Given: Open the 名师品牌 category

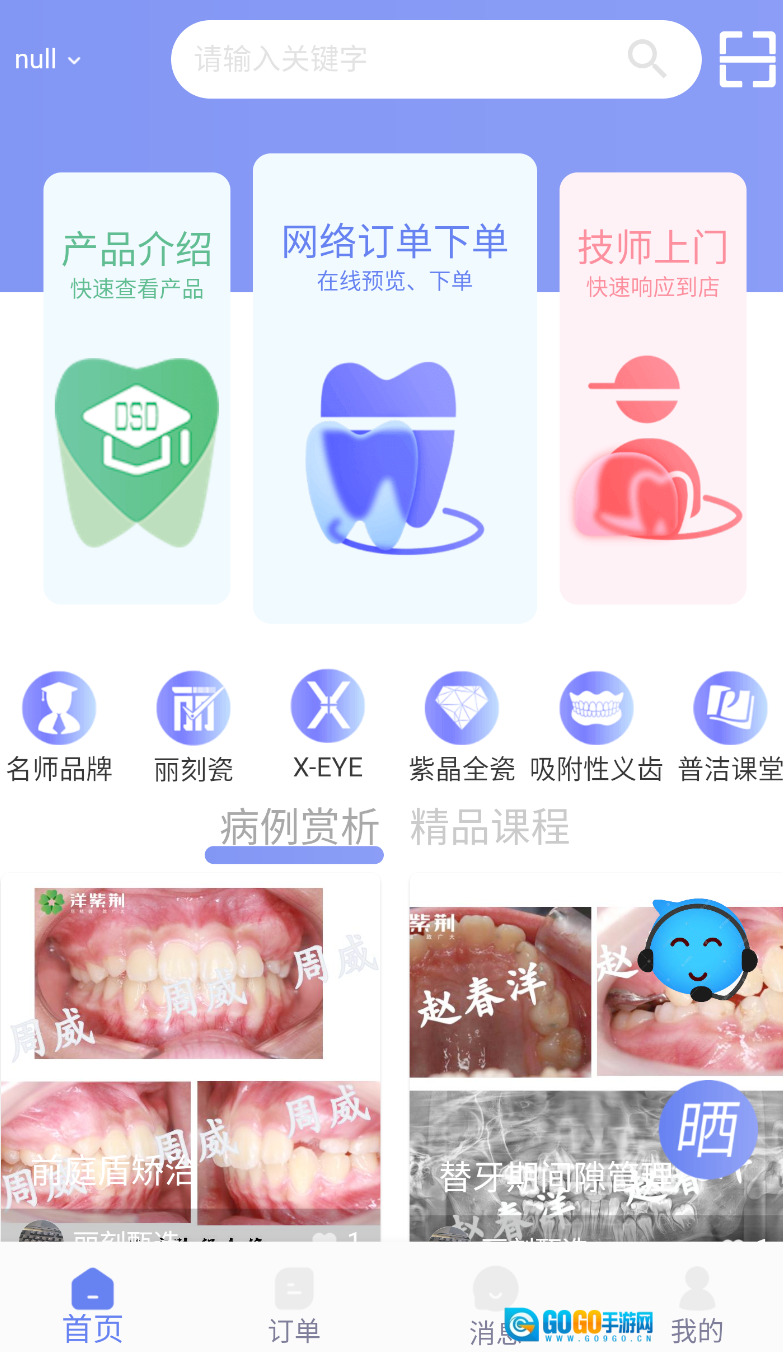Looking at the screenshot, I should pos(59,726).
